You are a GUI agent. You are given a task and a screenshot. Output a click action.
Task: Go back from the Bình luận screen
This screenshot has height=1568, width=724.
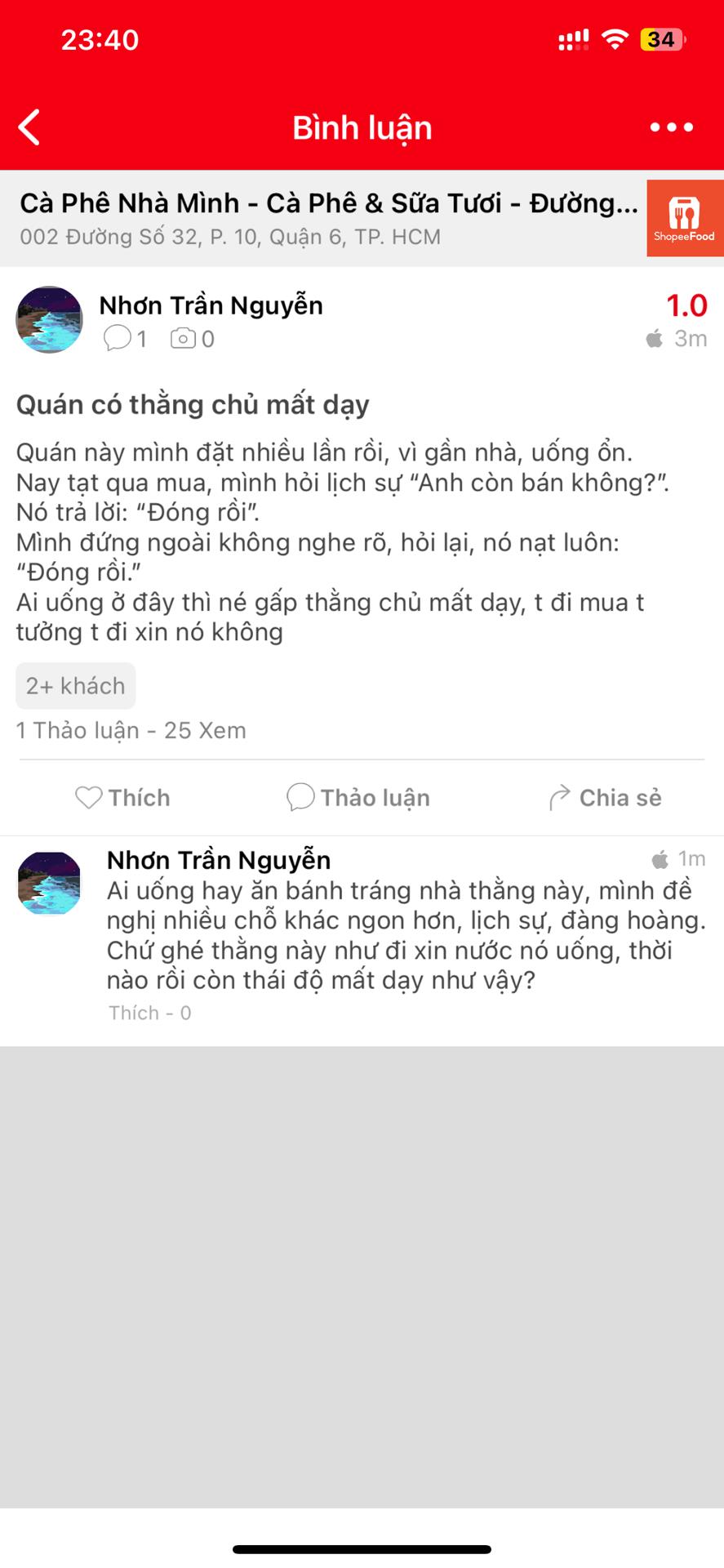pos(29,127)
